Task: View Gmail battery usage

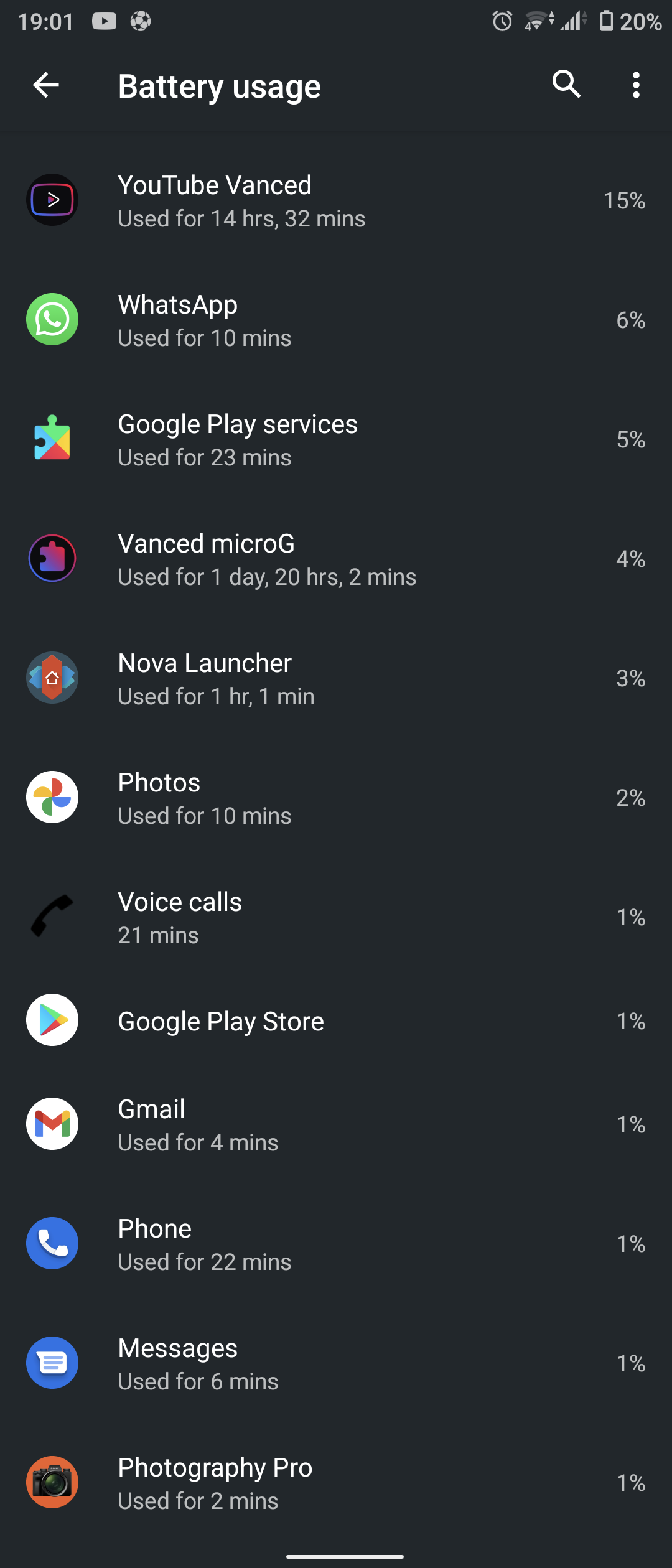Action: [336, 1124]
